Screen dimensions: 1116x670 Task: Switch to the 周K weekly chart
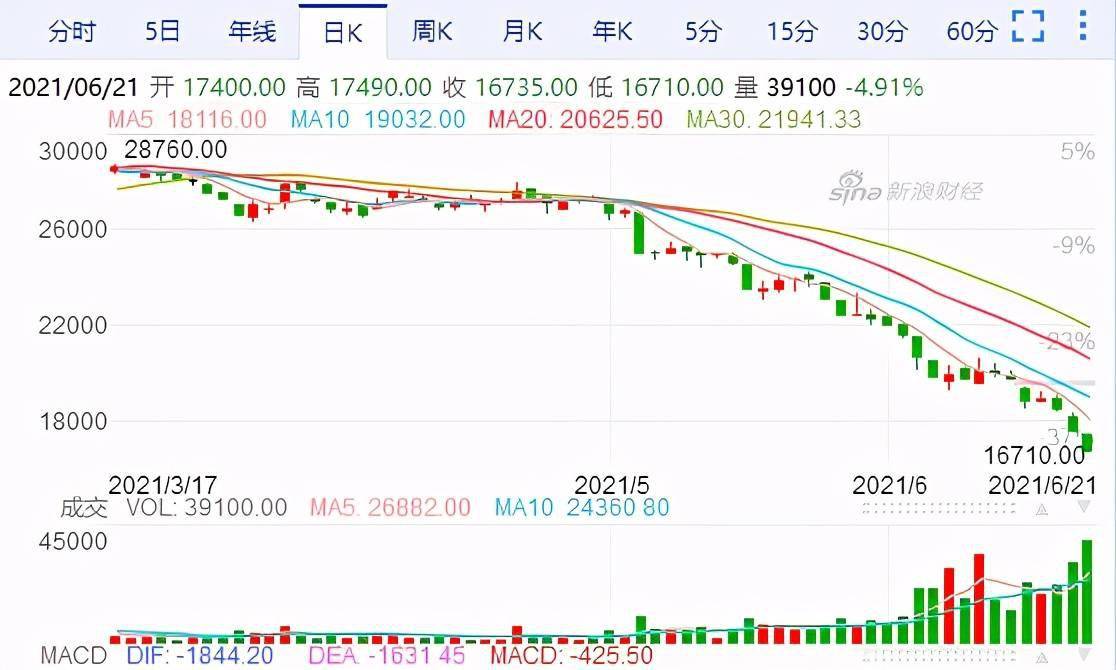click(x=432, y=31)
